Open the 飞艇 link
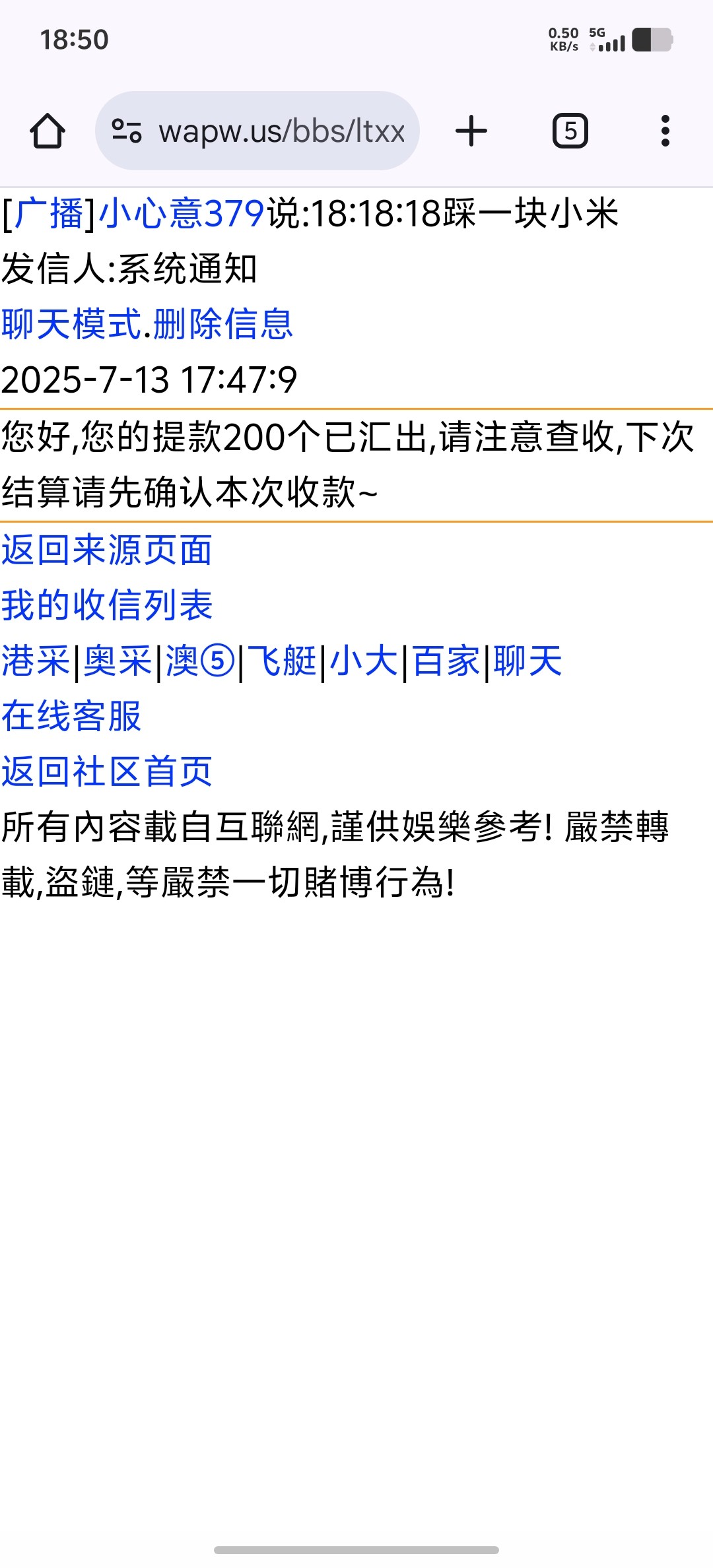This screenshot has height=1568, width=713. (x=282, y=661)
